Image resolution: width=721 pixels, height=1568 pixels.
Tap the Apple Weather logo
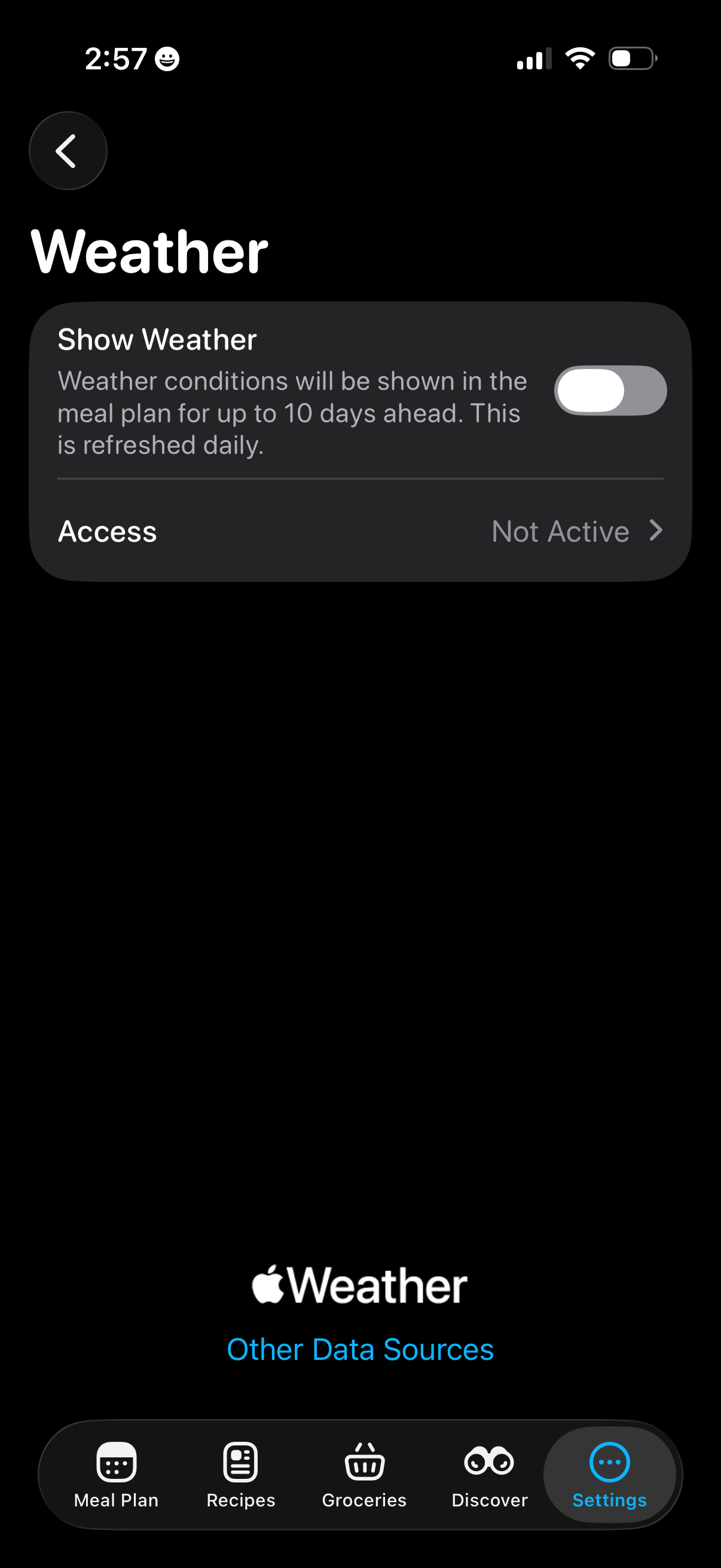coord(360,1285)
